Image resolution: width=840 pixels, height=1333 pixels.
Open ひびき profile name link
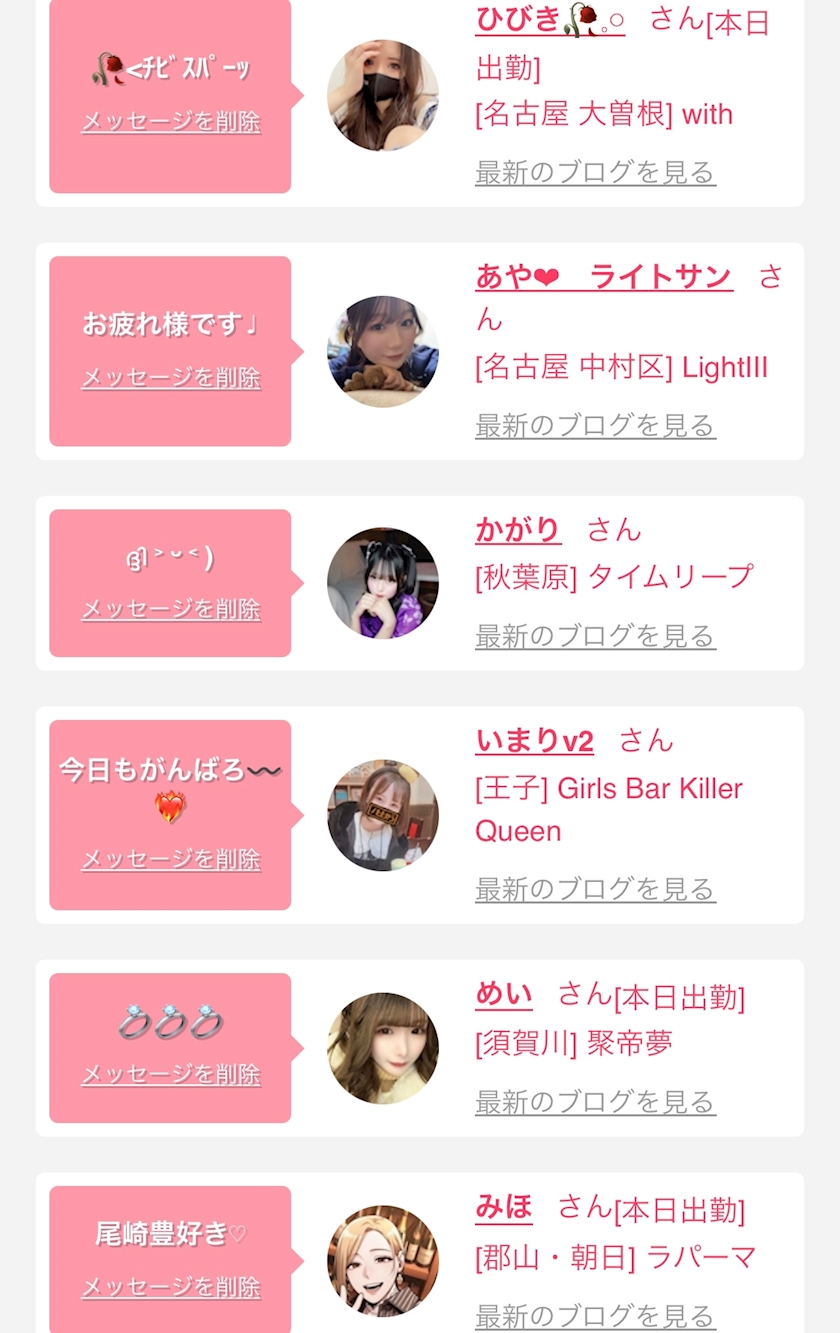coord(550,19)
